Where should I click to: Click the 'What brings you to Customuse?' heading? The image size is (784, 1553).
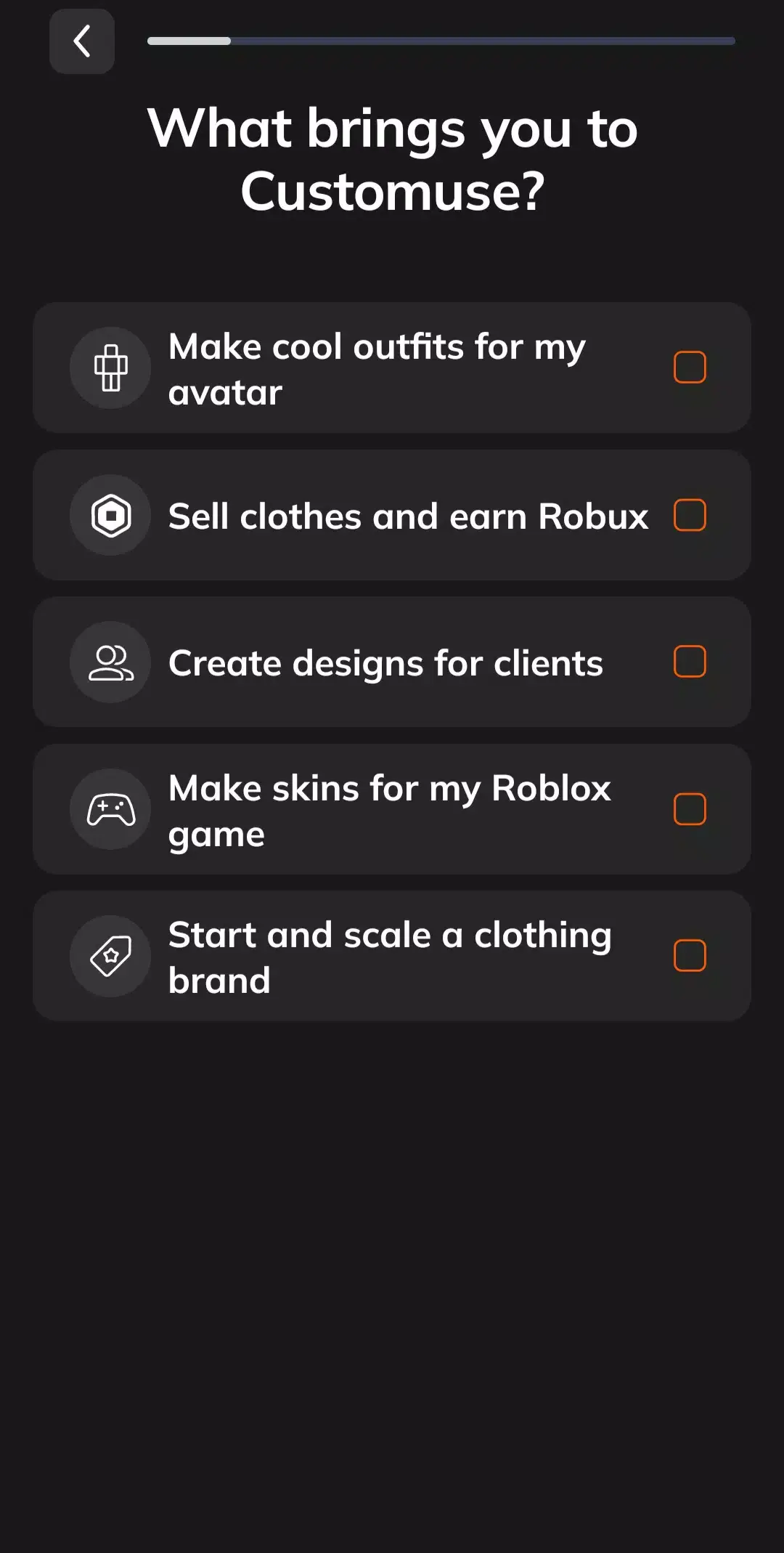tap(392, 160)
